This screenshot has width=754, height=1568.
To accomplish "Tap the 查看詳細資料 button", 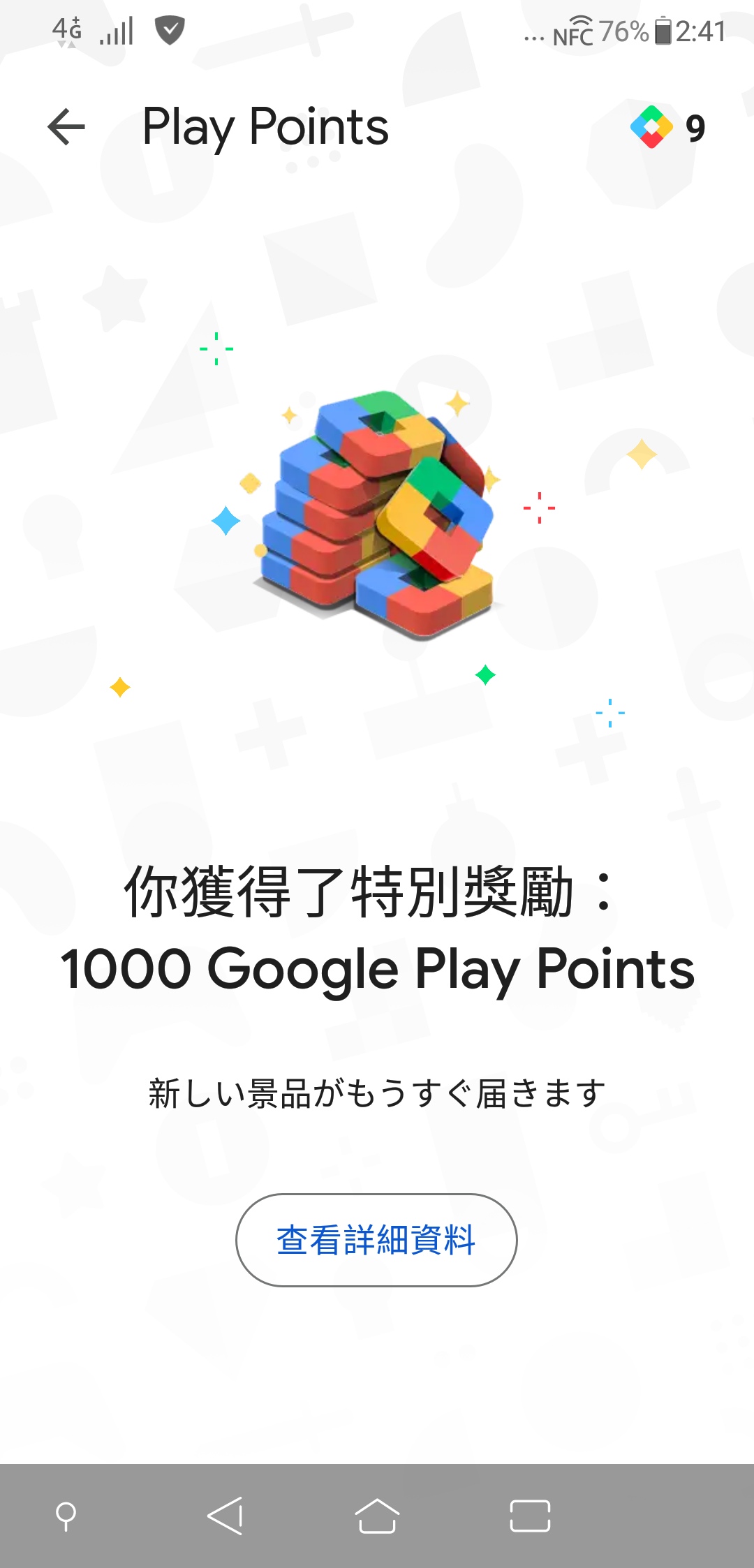I will tap(376, 1240).
